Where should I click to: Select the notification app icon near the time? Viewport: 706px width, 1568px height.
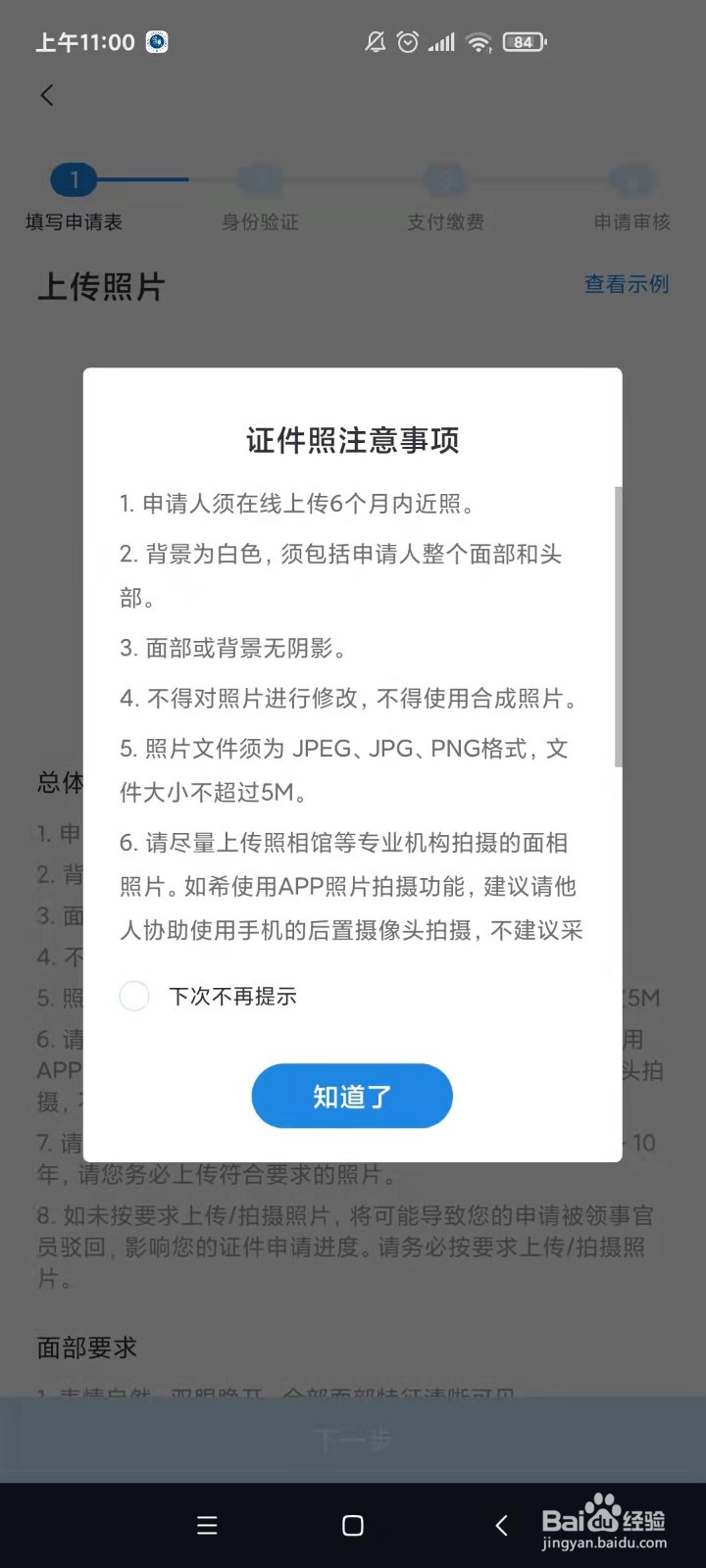[157, 41]
